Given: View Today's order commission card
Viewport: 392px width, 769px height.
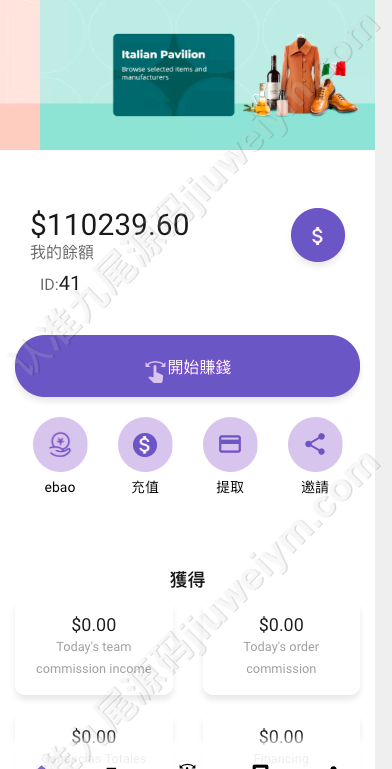Looking at the screenshot, I should pyautogui.click(x=281, y=649).
